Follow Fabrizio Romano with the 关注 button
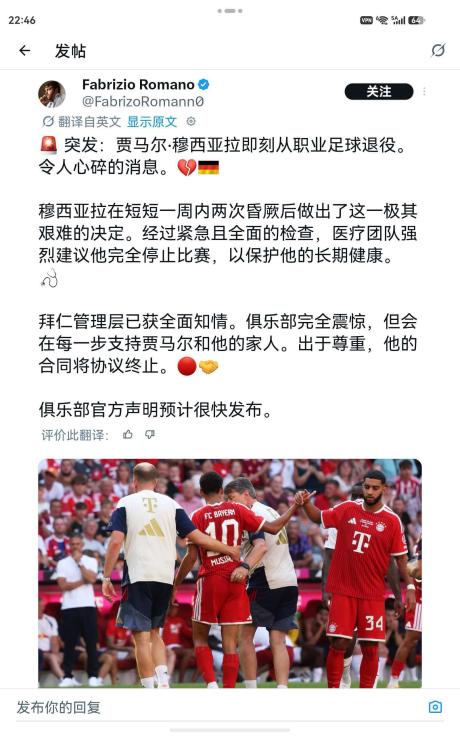 [x=379, y=92]
